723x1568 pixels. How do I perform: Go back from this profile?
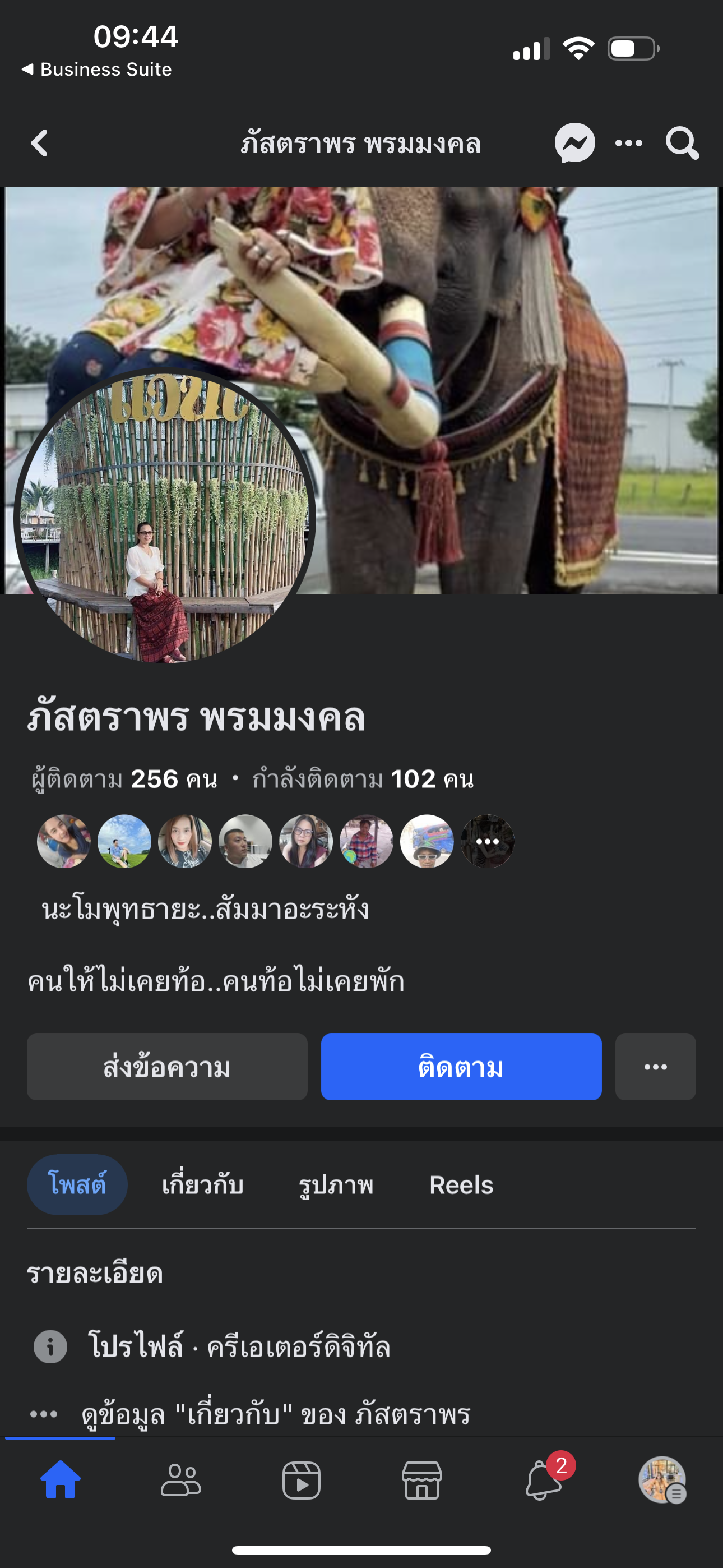tap(40, 144)
